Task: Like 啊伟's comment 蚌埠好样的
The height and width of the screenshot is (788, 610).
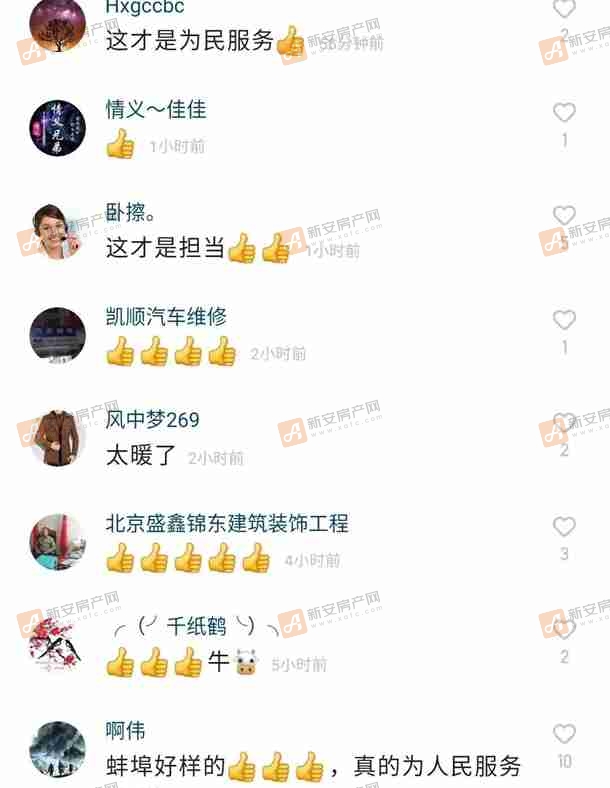Action: coord(564,734)
